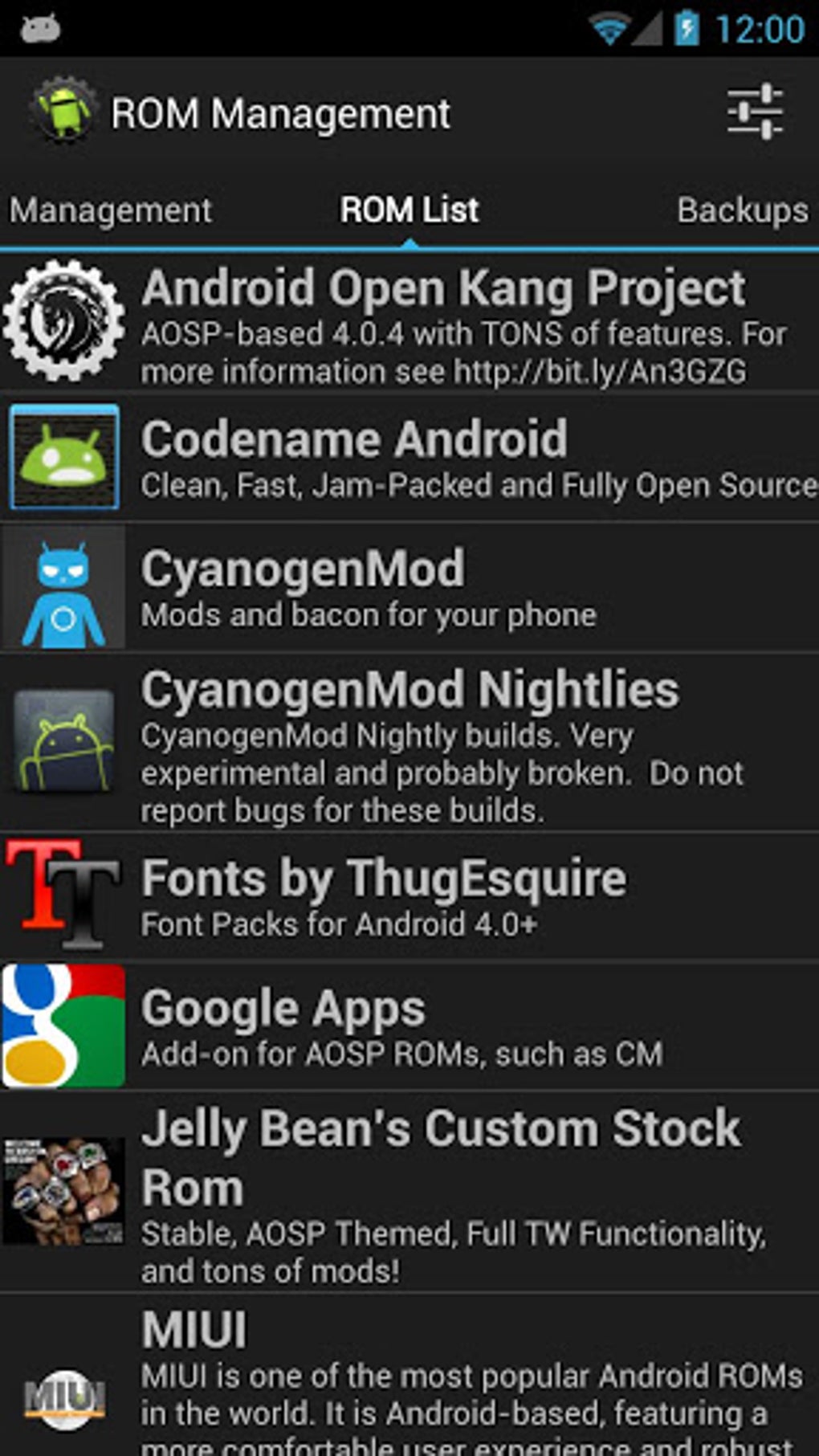Open the MIUI ROM entry
This screenshot has height=1456, width=819.
[x=409, y=1375]
